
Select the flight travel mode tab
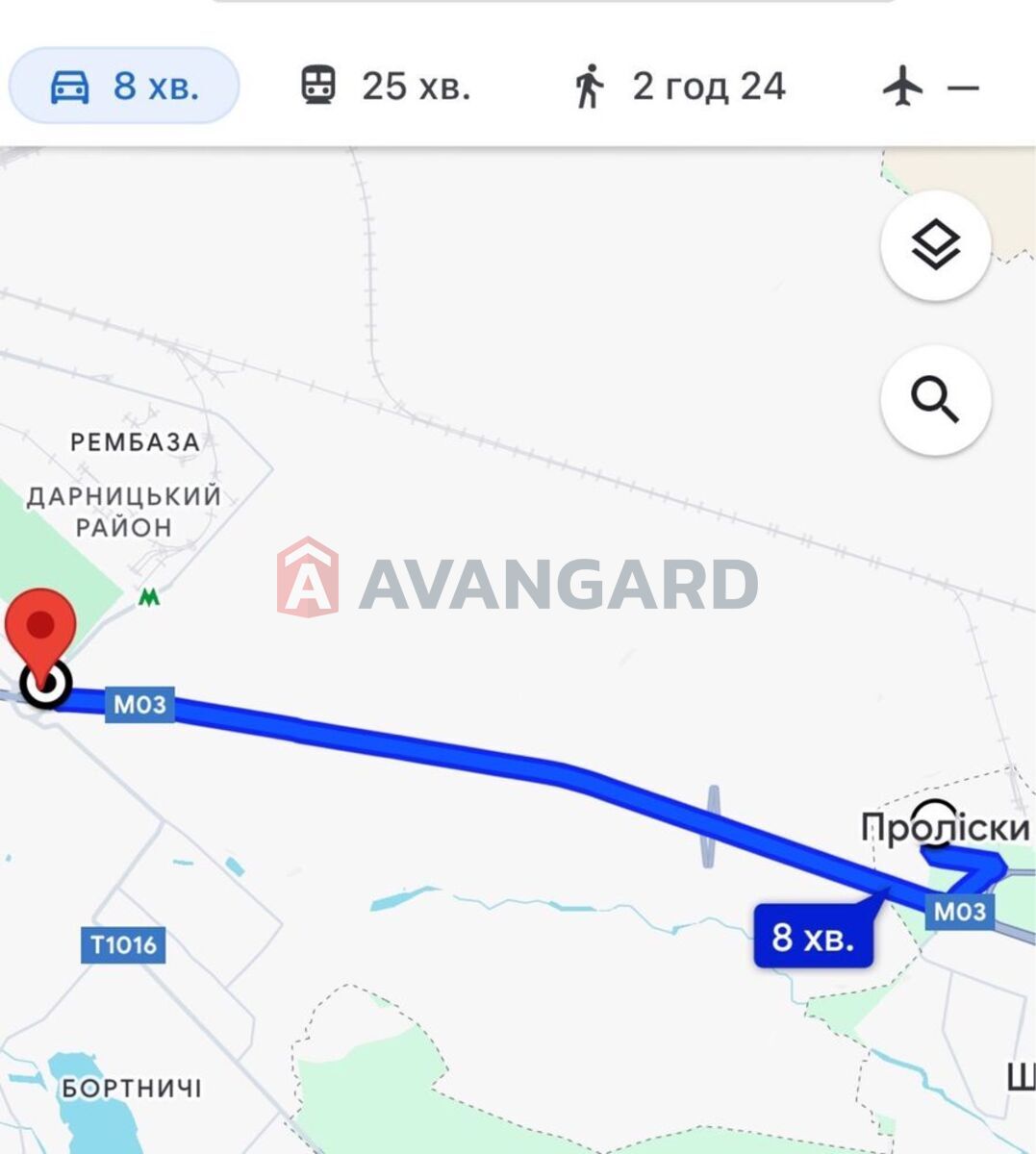930,88
